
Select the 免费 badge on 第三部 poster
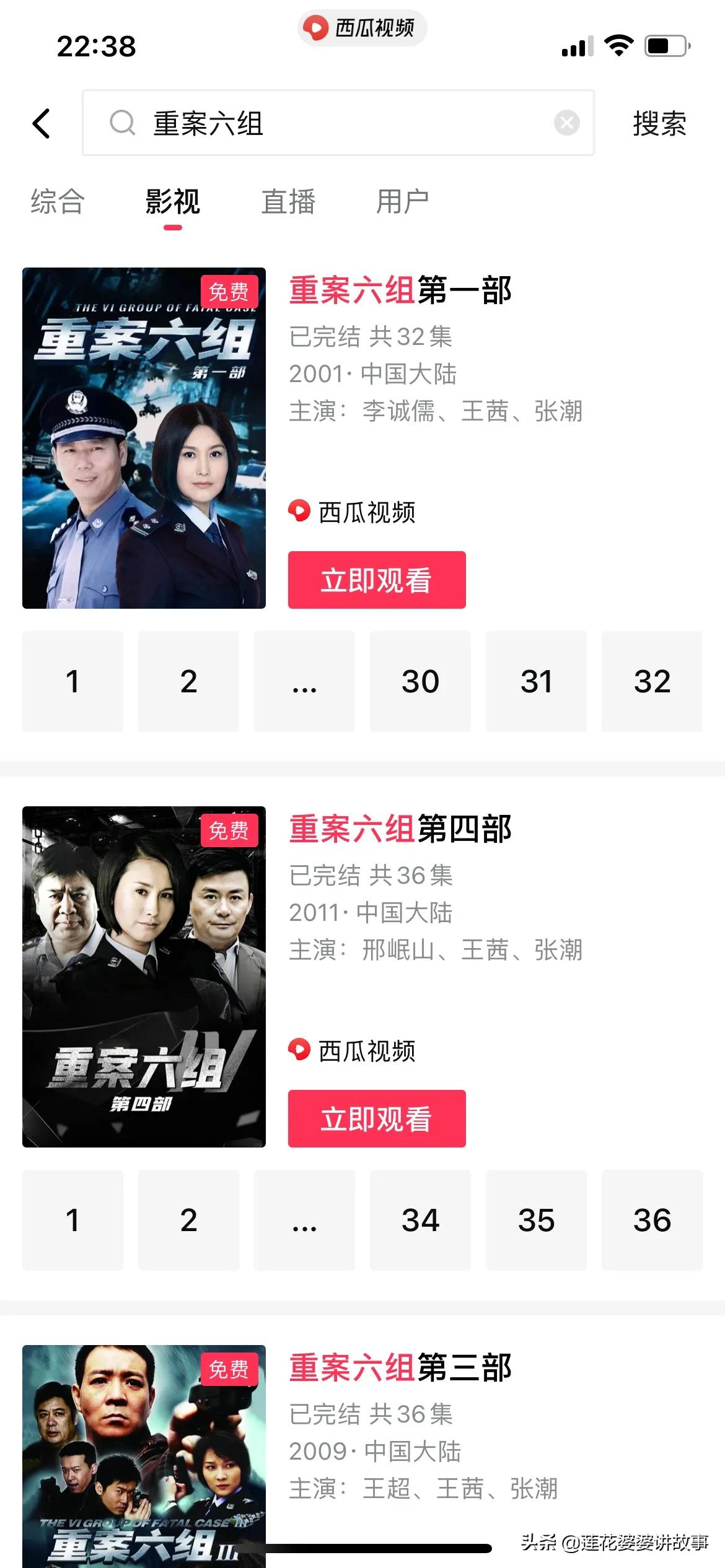coord(230,1369)
